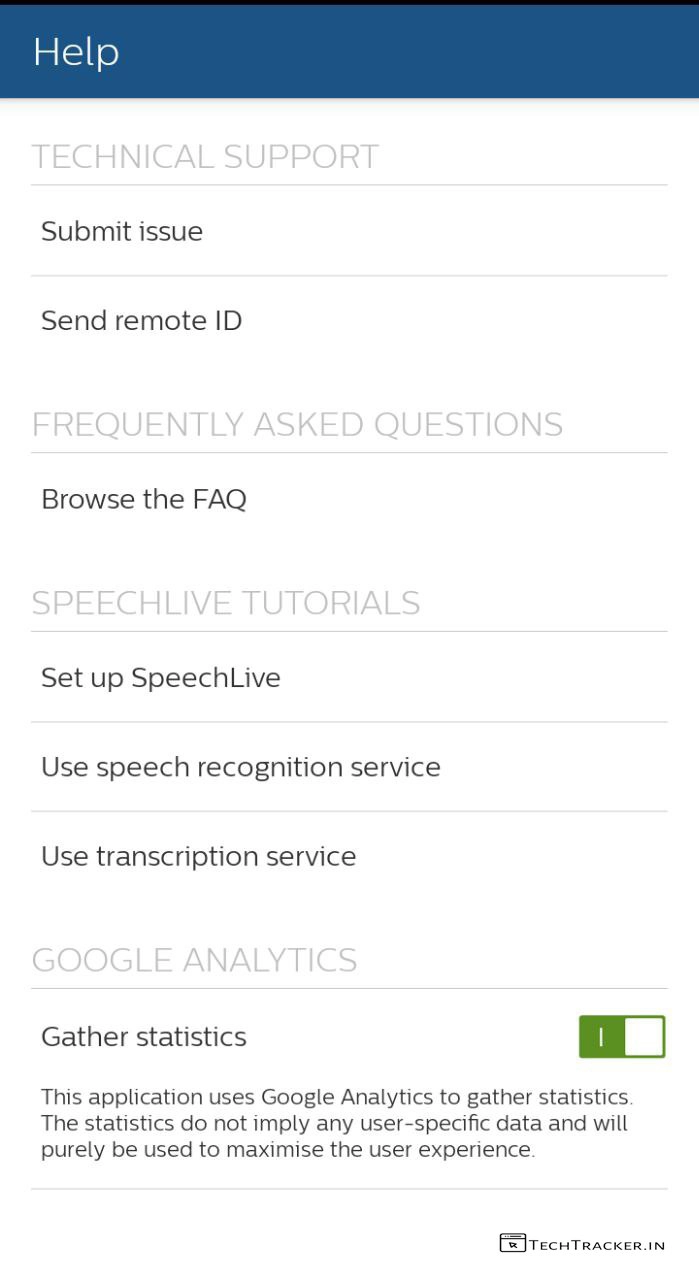Open the Submit issue option

(x=122, y=231)
